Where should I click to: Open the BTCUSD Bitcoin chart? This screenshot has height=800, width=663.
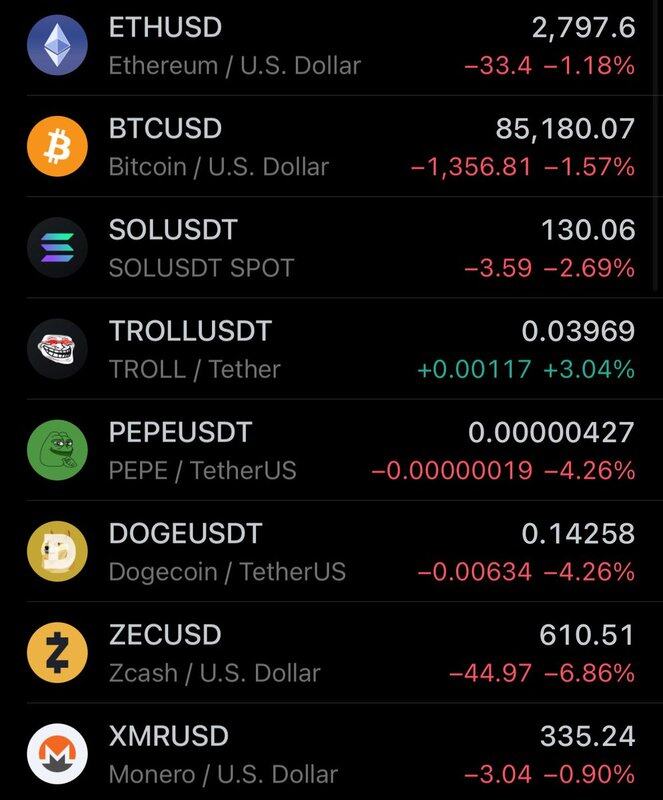tap(330, 147)
